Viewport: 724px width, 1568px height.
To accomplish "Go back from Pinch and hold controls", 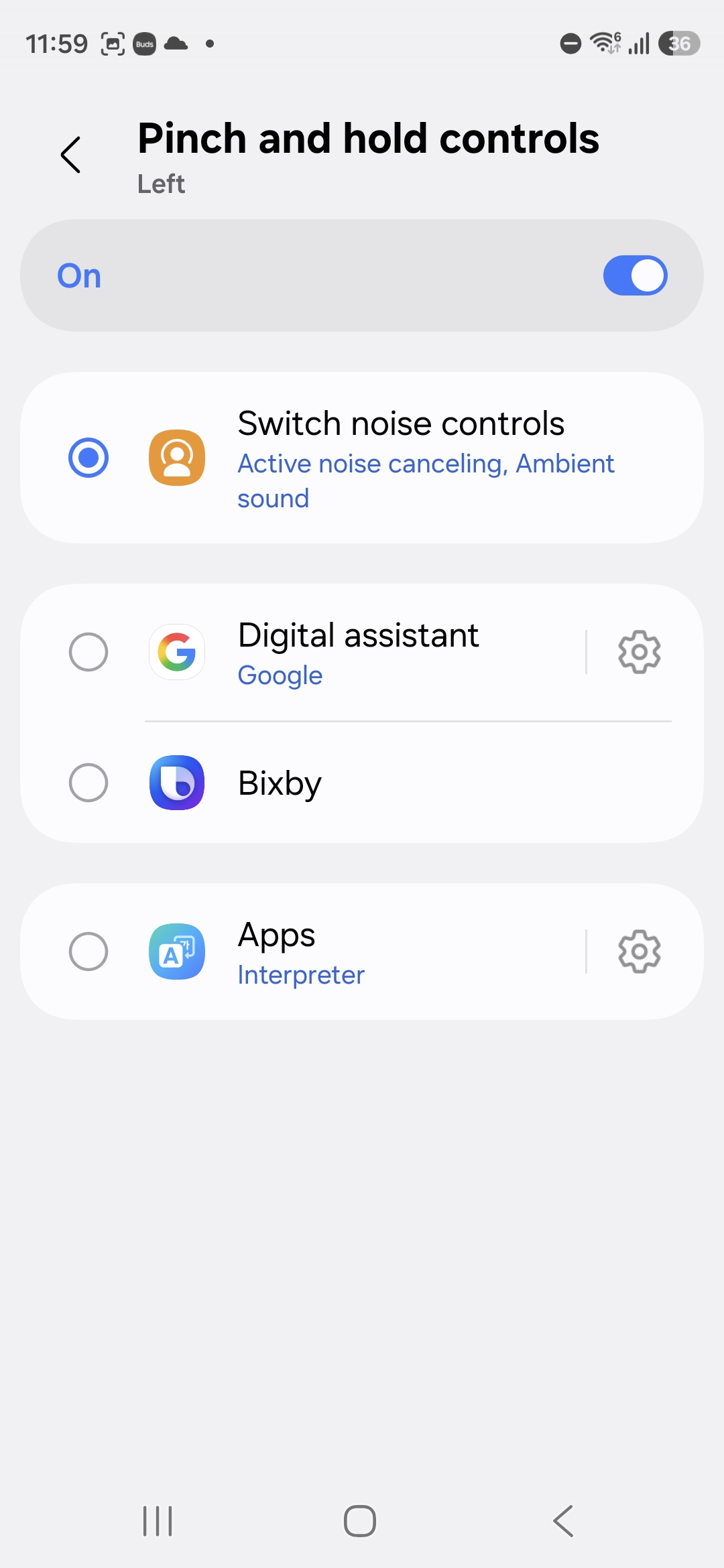I will tap(70, 155).
